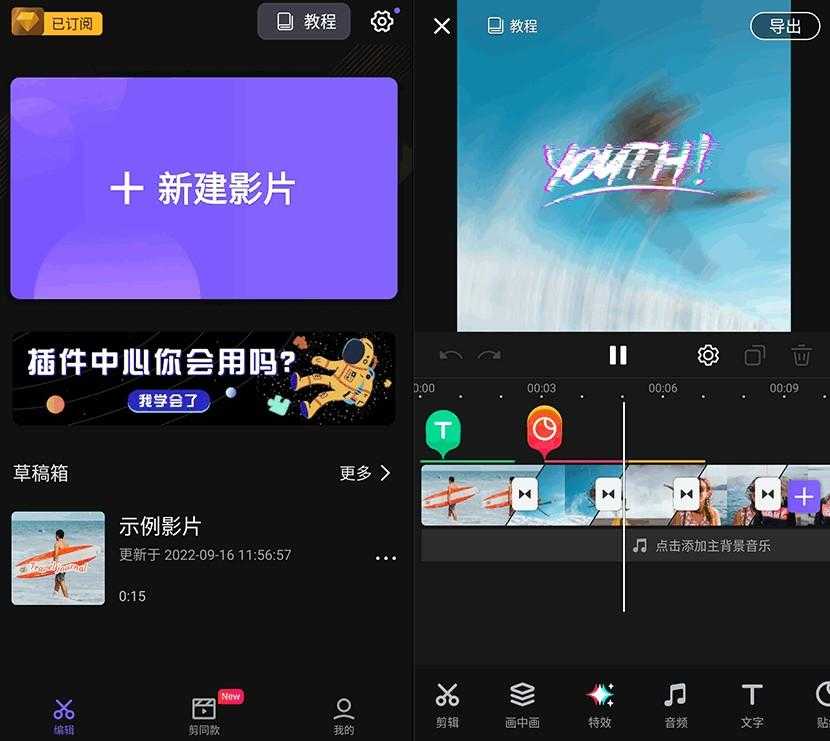Open the 剪辑 scissors tool

pos(447,703)
